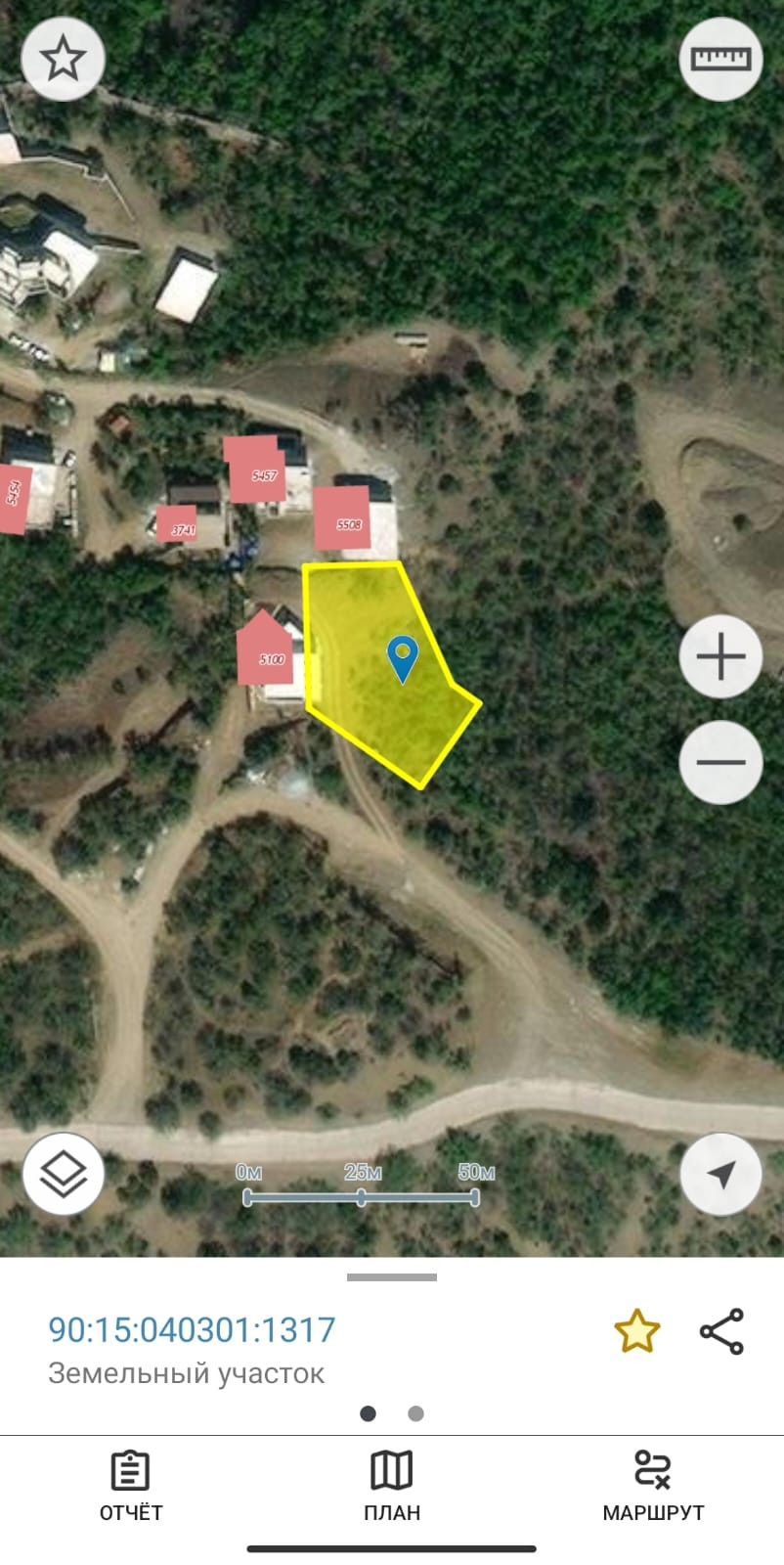Open the ОТЧЁТ report
The width and height of the screenshot is (784, 1565).
click(131, 1486)
